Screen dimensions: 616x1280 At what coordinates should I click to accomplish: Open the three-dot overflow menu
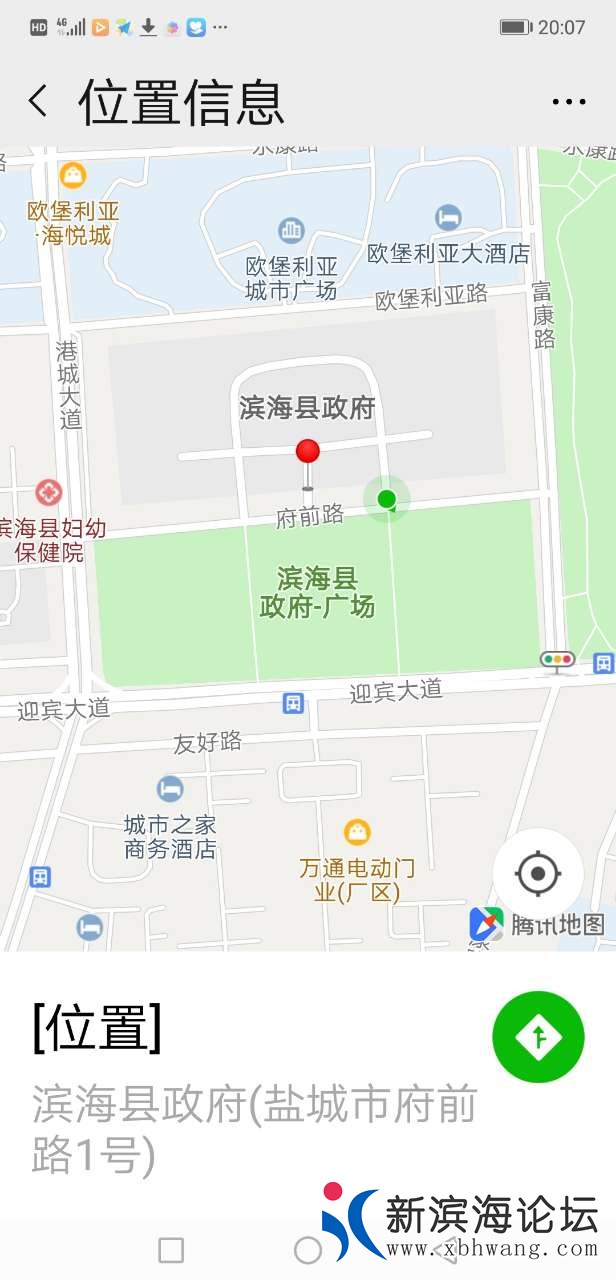tap(568, 102)
